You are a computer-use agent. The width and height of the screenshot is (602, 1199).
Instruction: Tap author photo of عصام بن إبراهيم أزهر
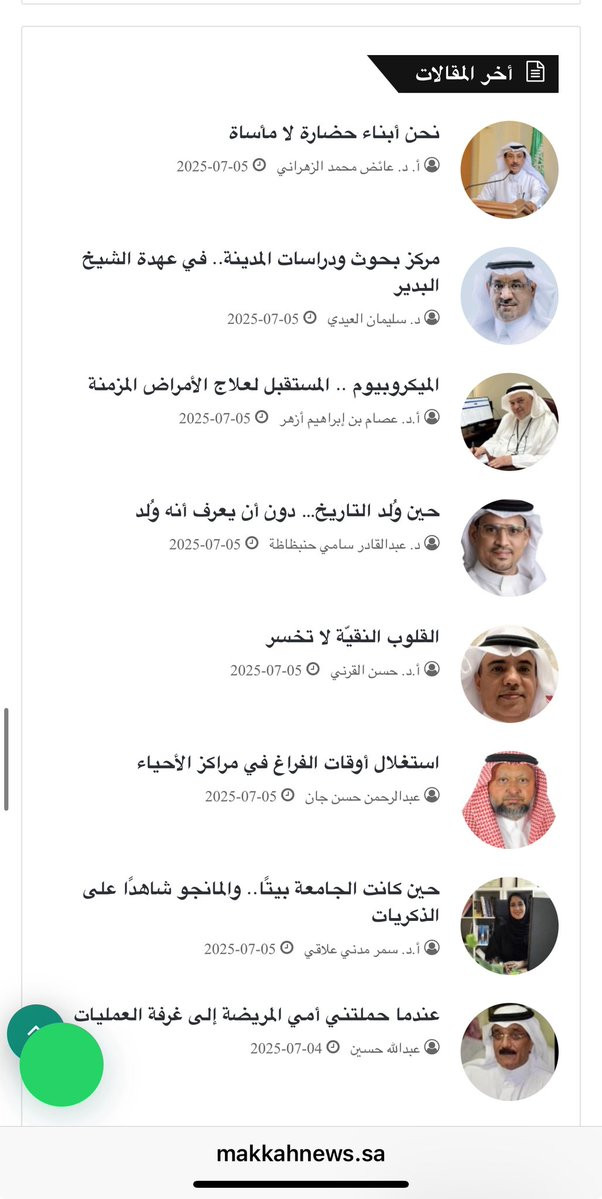coord(509,421)
